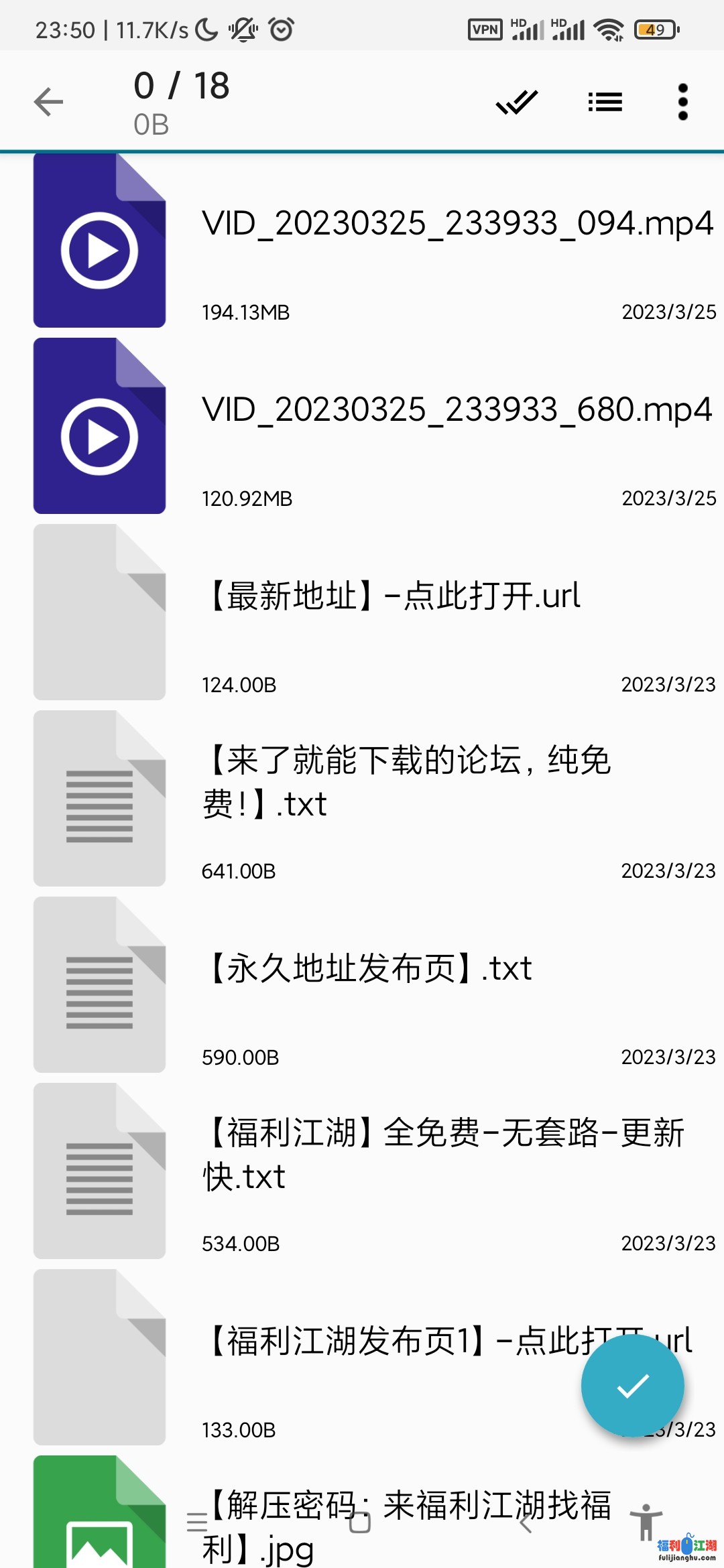Go back using the top-left arrow
The width and height of the screenshot is (724, 1568).
click(48, 102)
